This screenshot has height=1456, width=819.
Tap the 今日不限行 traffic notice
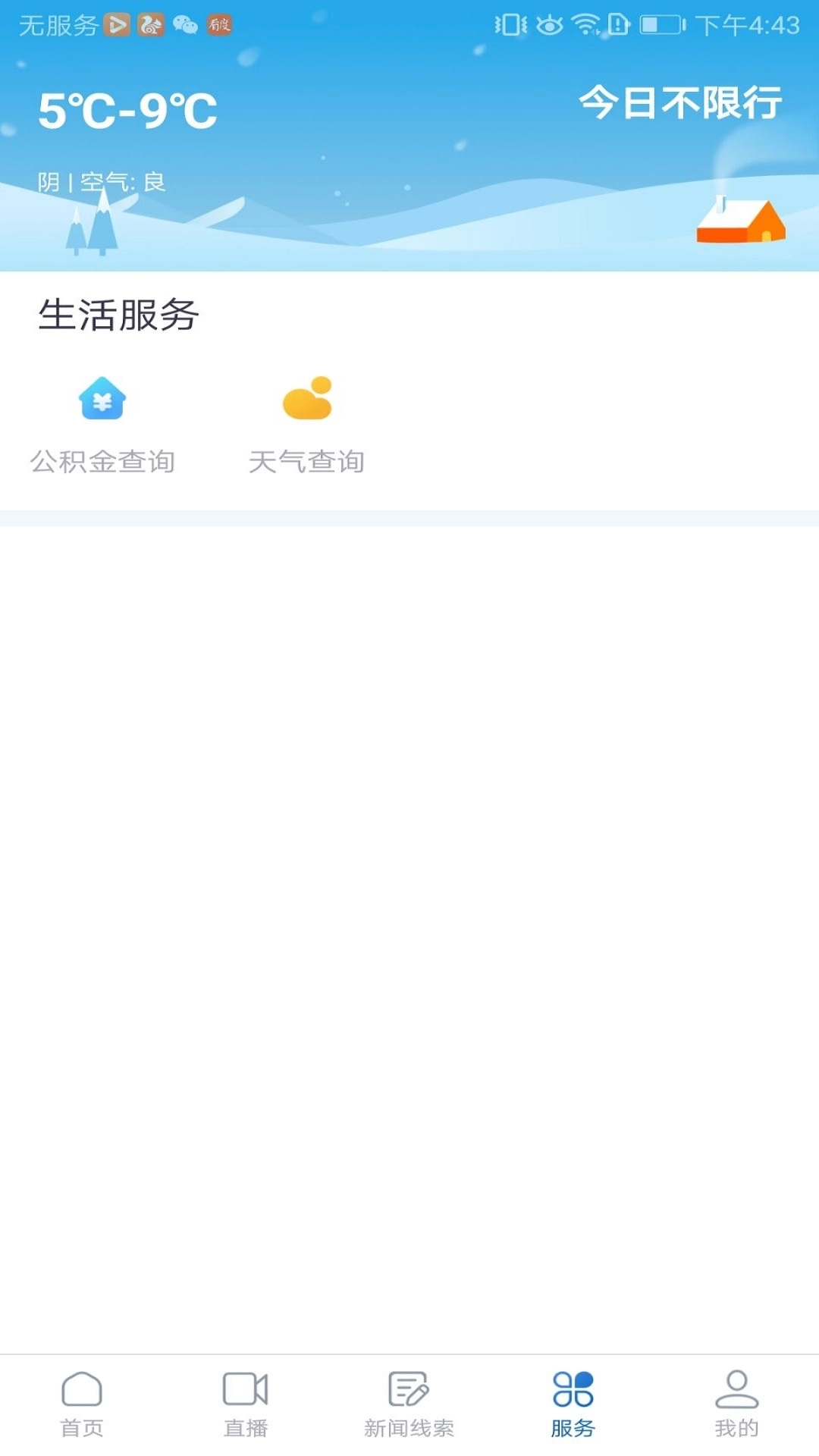[x=680, y=104]
